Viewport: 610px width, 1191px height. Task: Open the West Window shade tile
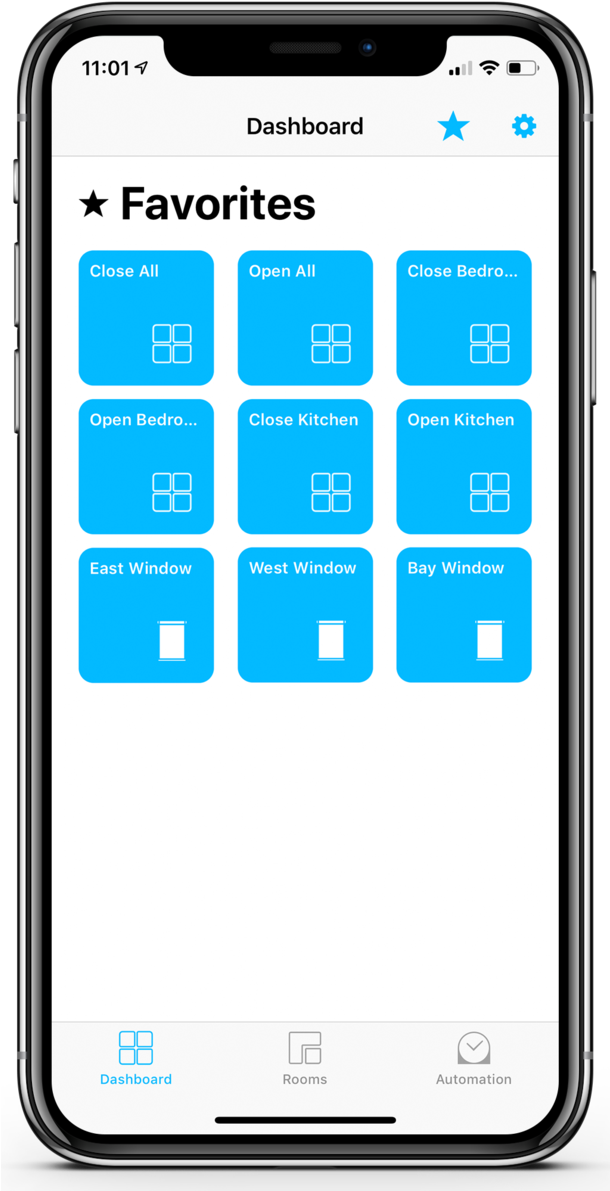tap(305, 615)
